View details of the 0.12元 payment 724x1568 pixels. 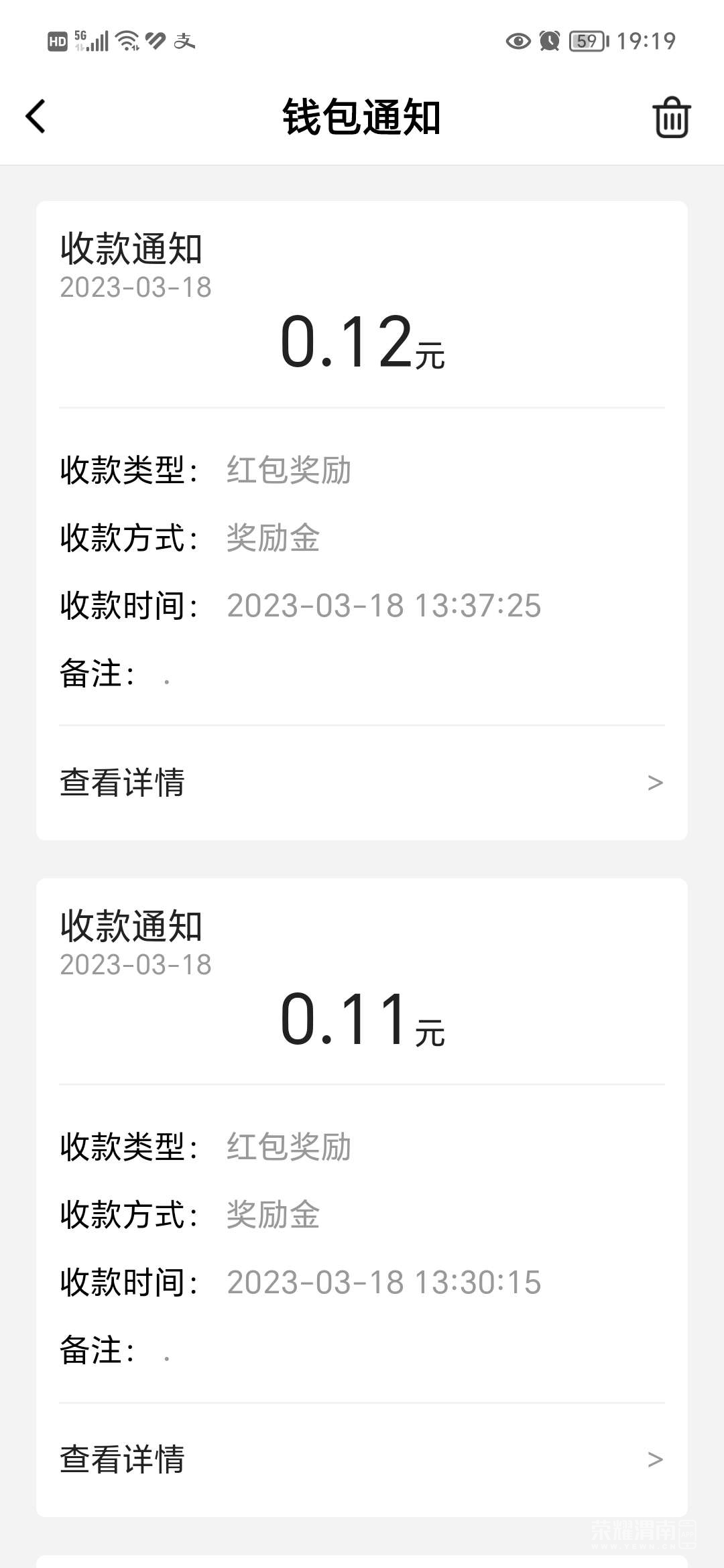coord(361,782)
